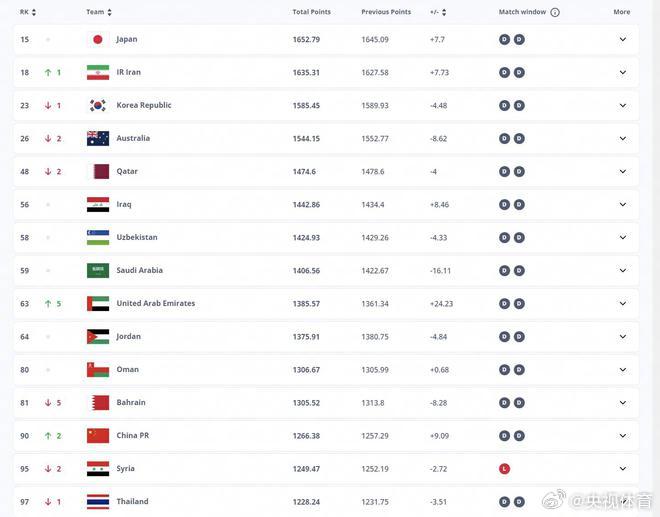Expand the Bahrain row

622,403
